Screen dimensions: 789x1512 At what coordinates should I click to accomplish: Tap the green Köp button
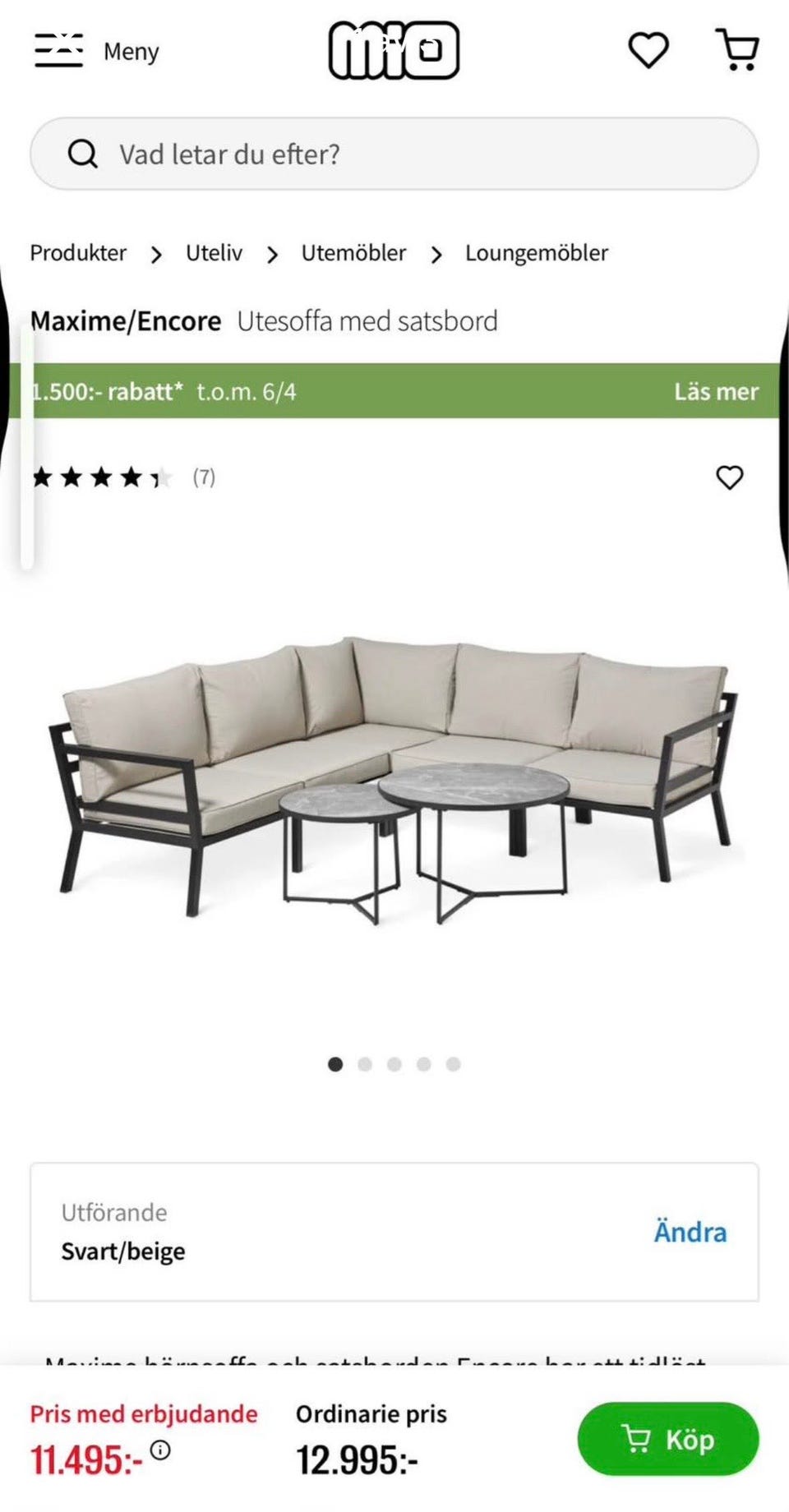(667, 1439)
